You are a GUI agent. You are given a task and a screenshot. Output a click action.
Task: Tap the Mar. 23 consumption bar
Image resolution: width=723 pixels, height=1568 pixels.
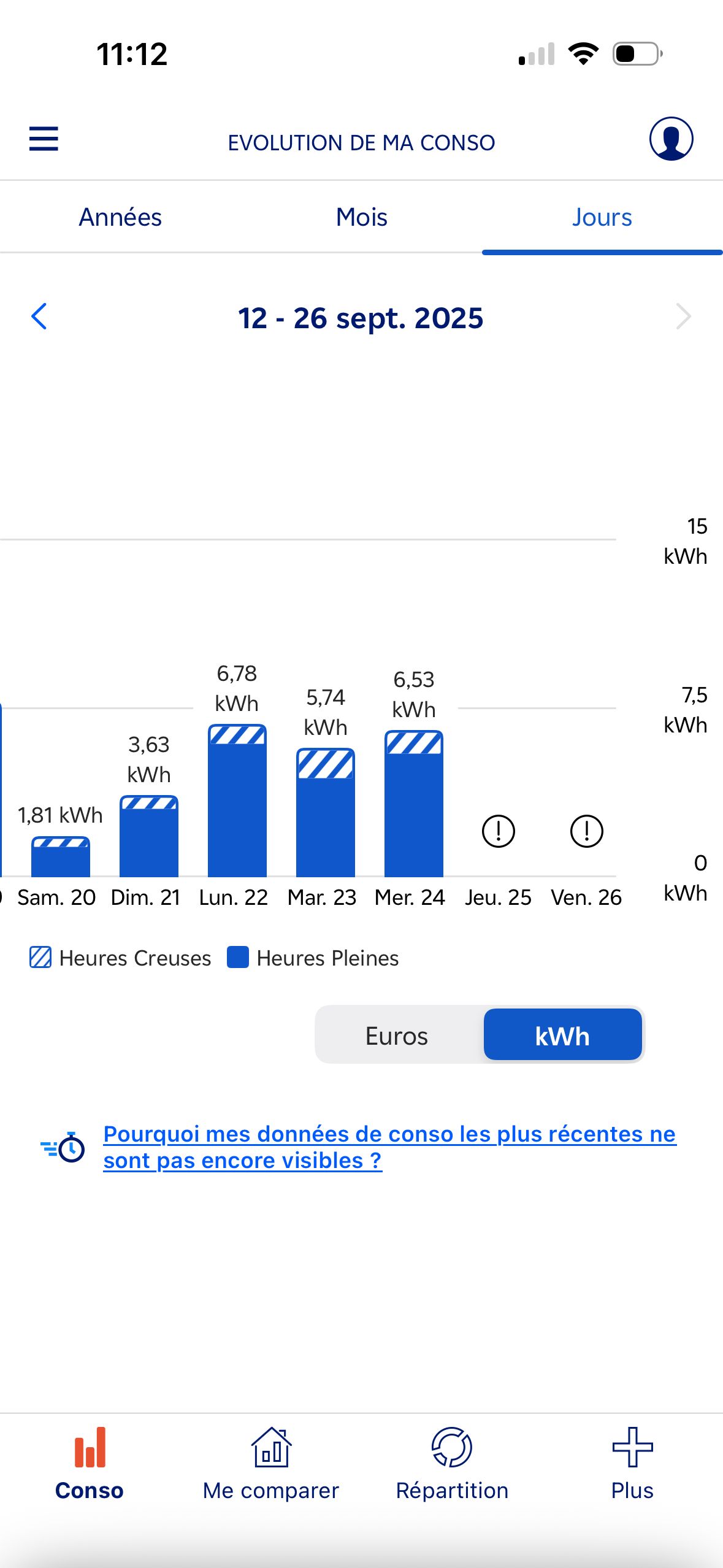pos(325,816)
